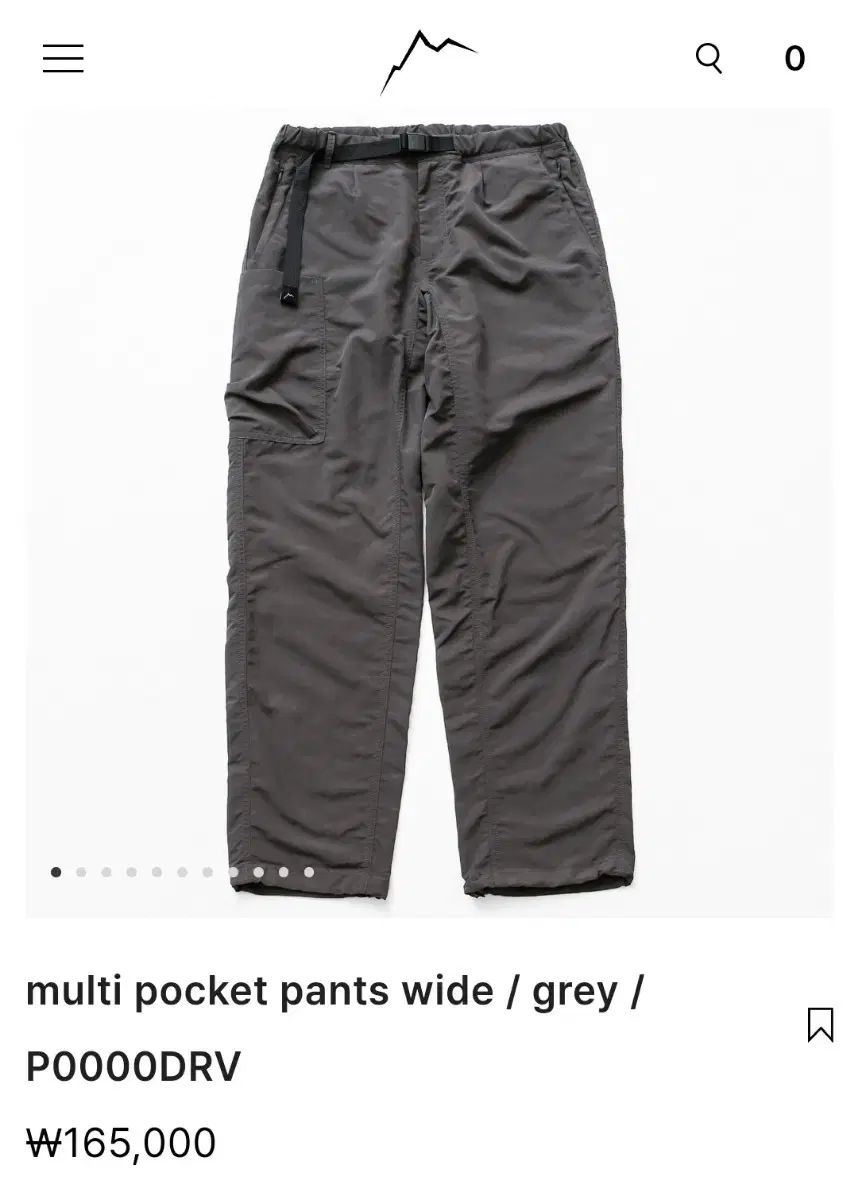Bookmark the multi pocket pants

click(x=820, y=1025)
